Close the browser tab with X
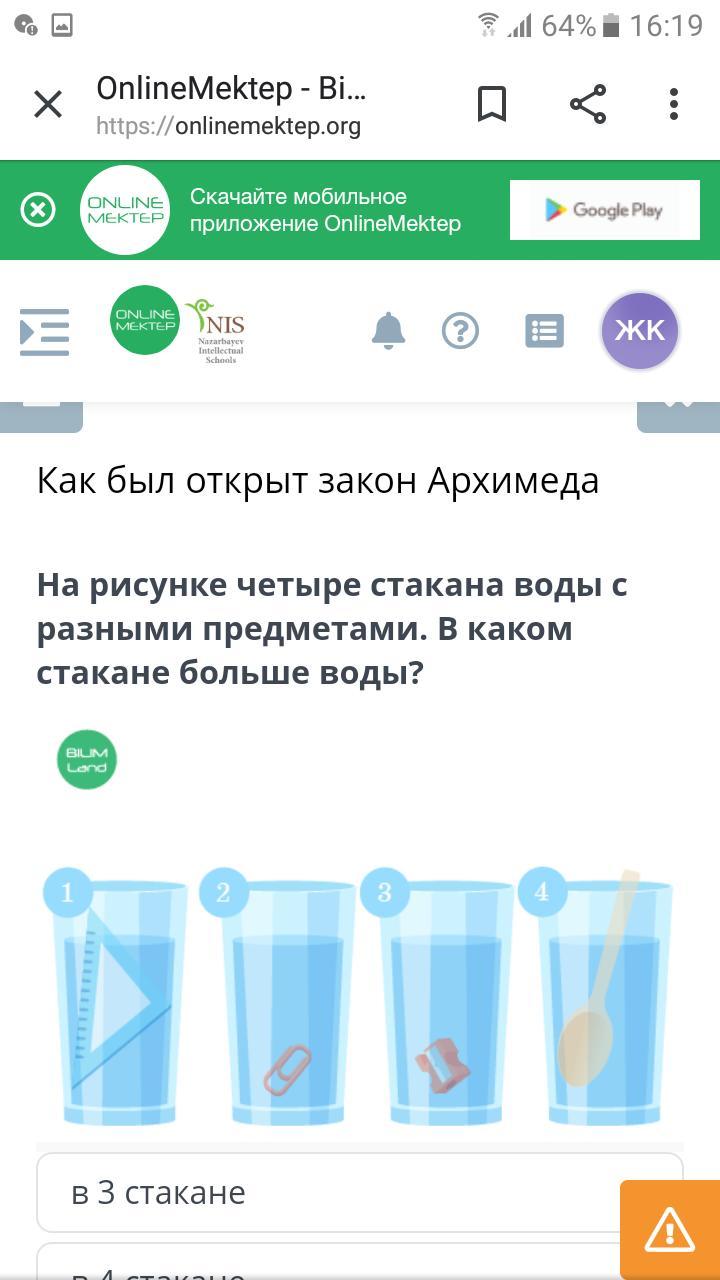Image resolution: width=720 pixels, height=1280 pixels. 48,104
